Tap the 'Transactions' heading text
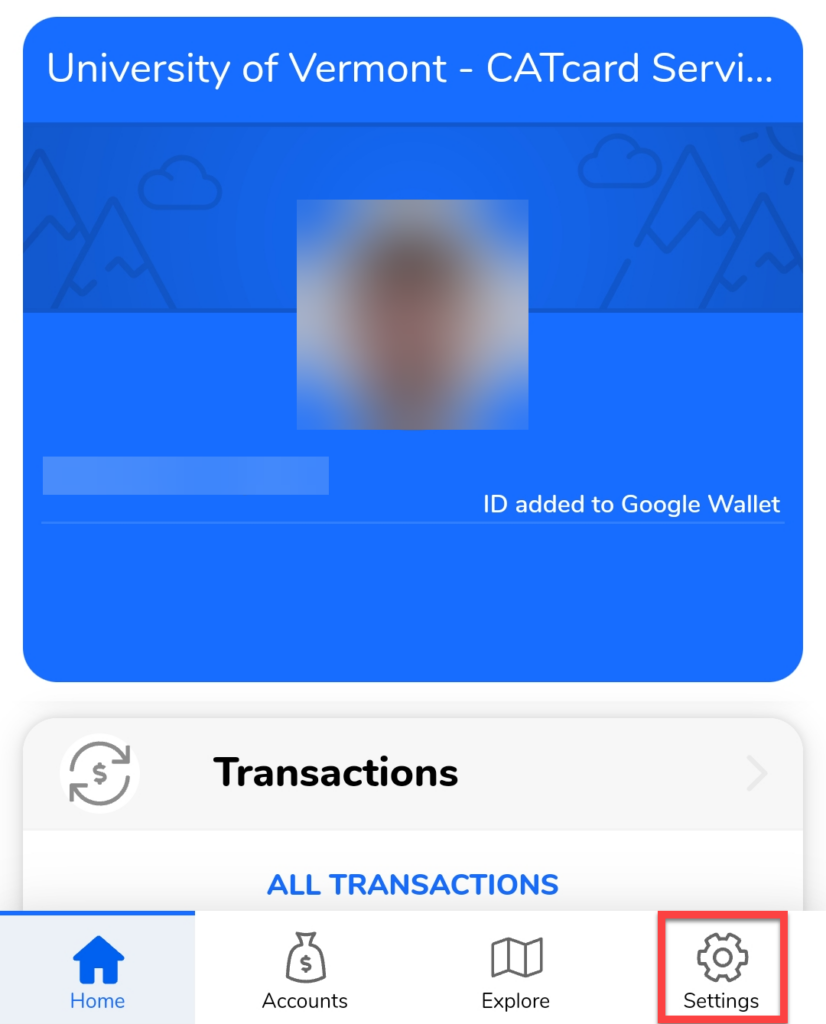Screen dimensions: 826x1024 pos(337,772)
